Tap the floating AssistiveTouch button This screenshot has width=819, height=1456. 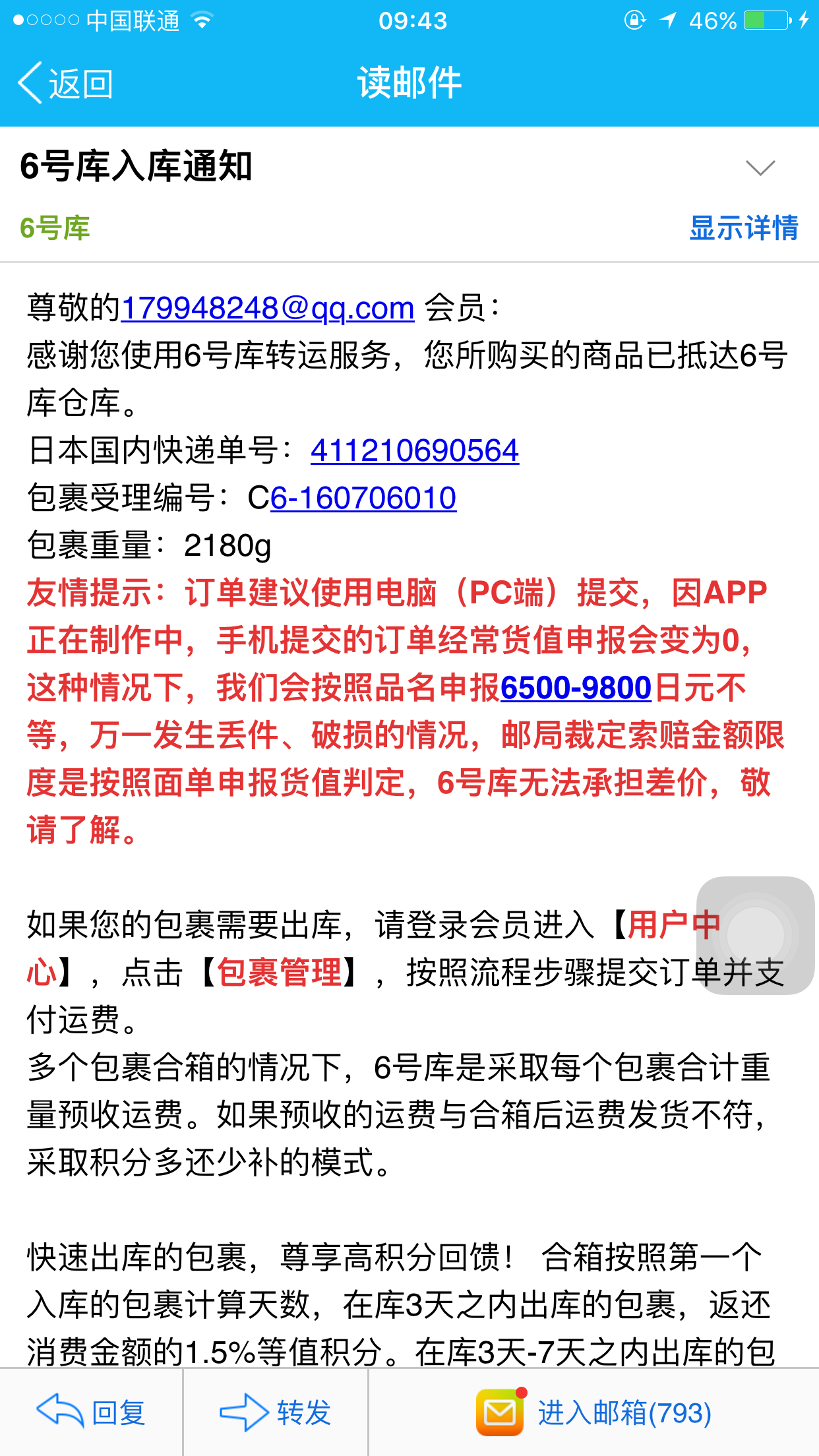[x=756, y=935]
